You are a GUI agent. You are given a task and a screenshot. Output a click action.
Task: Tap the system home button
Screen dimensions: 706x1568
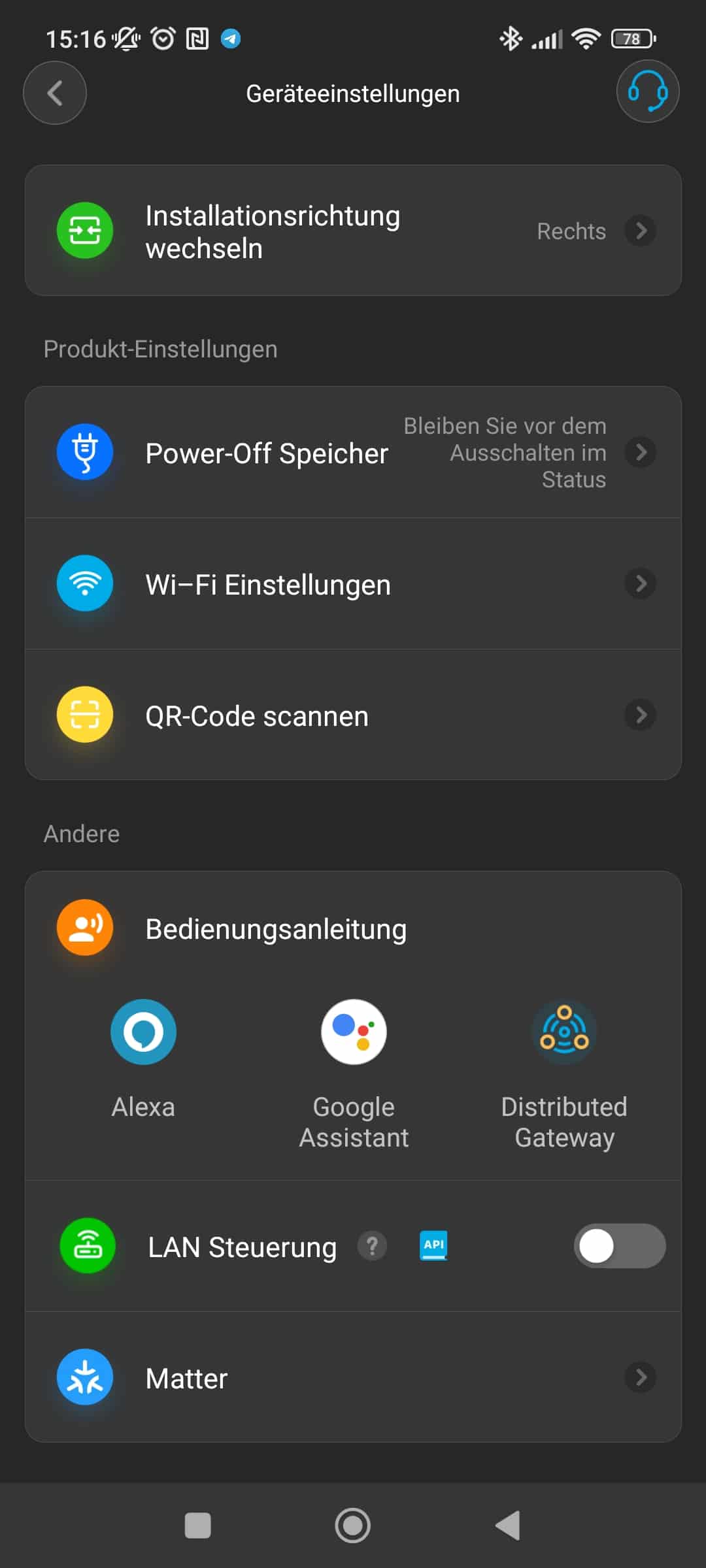tap(353, 1526)
